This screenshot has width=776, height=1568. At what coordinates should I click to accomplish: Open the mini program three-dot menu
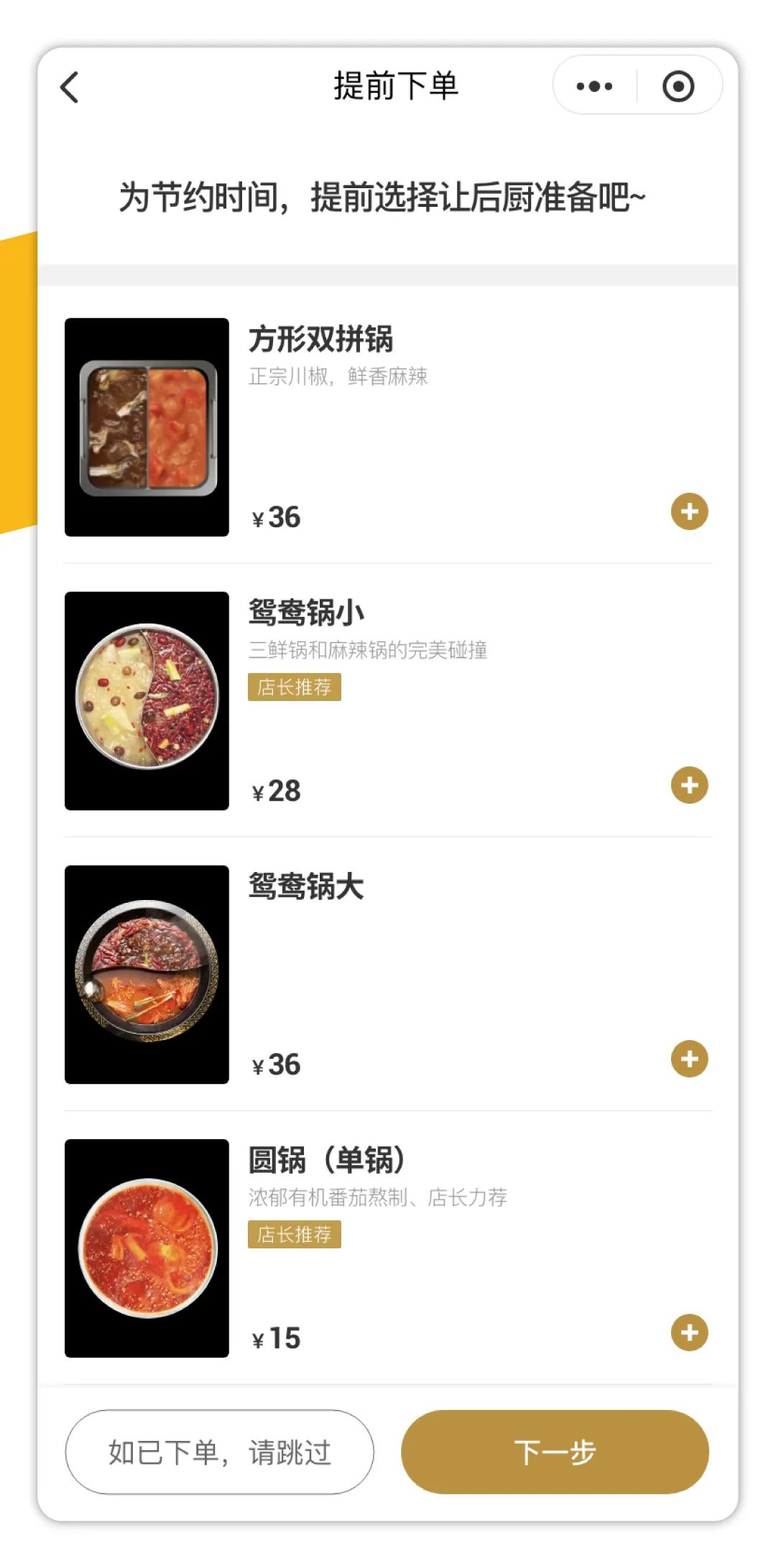click(595, 87)
